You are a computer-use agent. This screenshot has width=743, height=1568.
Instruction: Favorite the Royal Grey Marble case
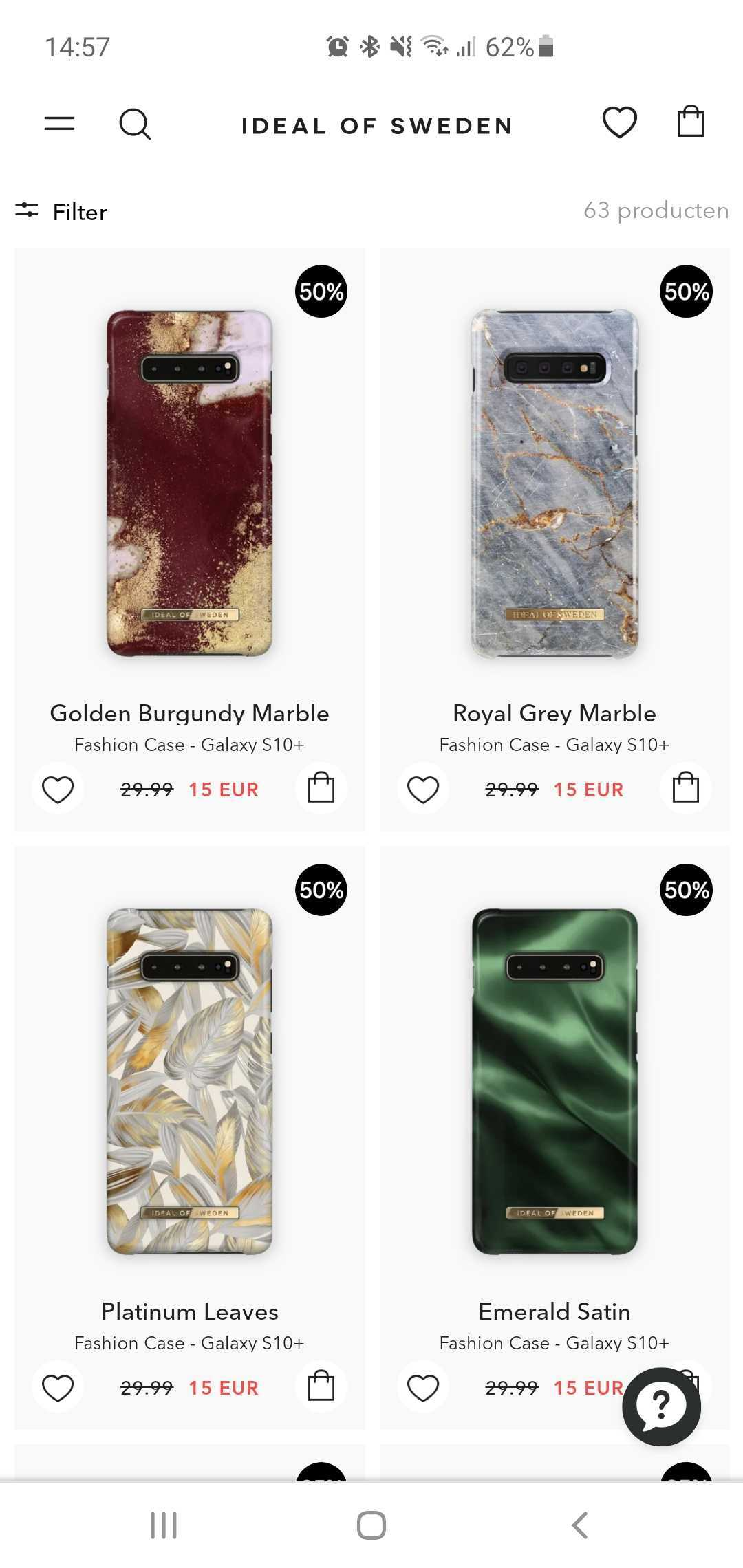423,789
